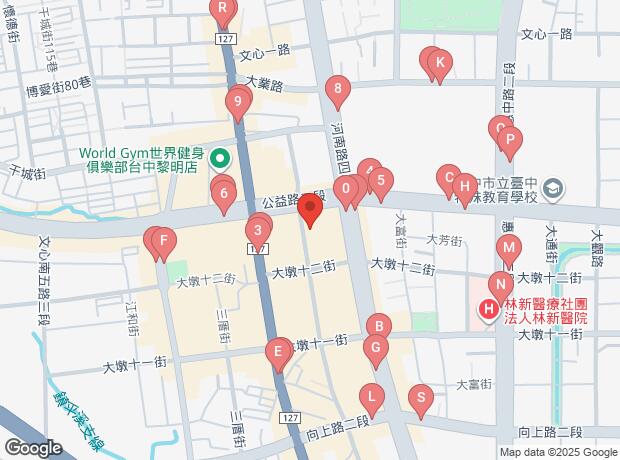The width and height of the screenshot is (620, 460).
Task: Tap the pin numbered 8
Action: [339, 93]
